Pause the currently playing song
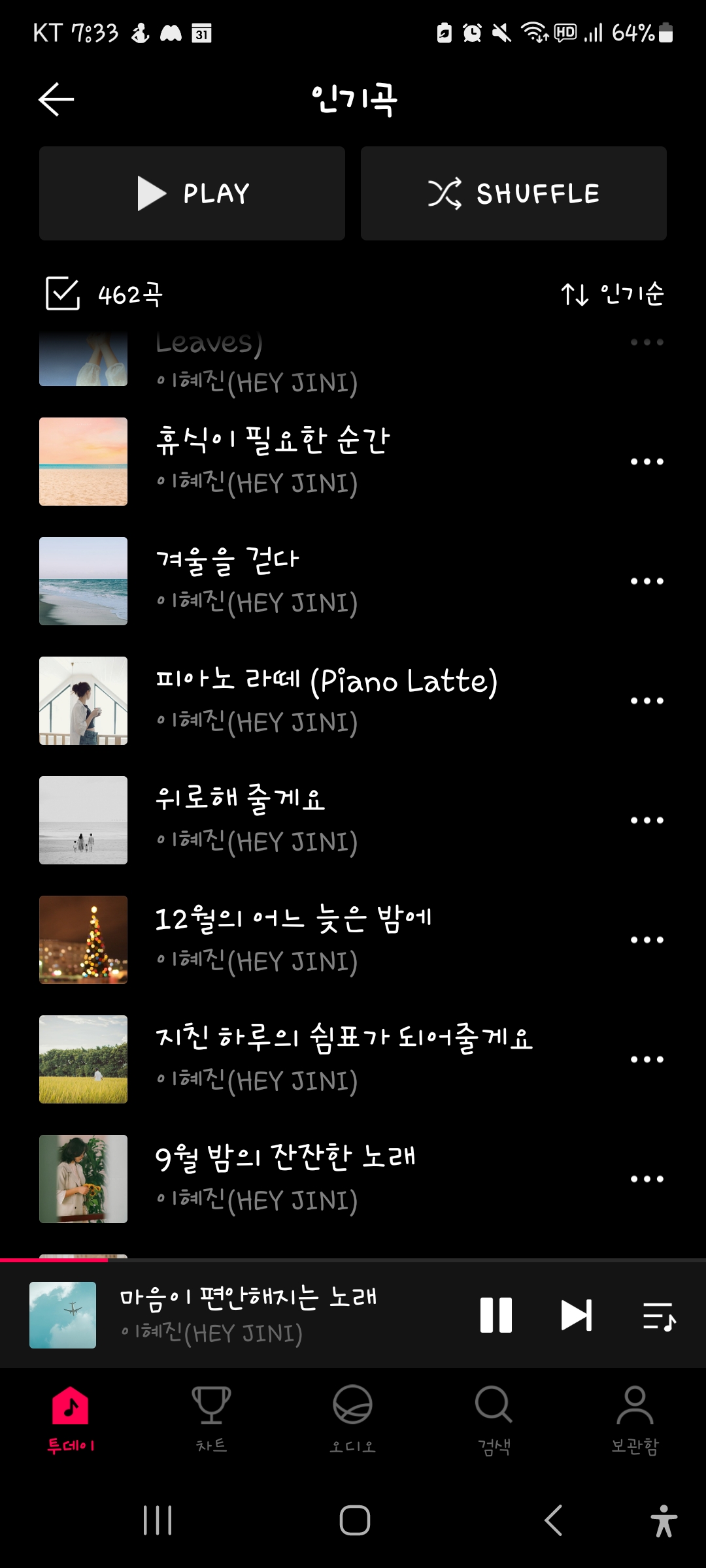This screenshot has height=1568, width=706. [496, 1315]
